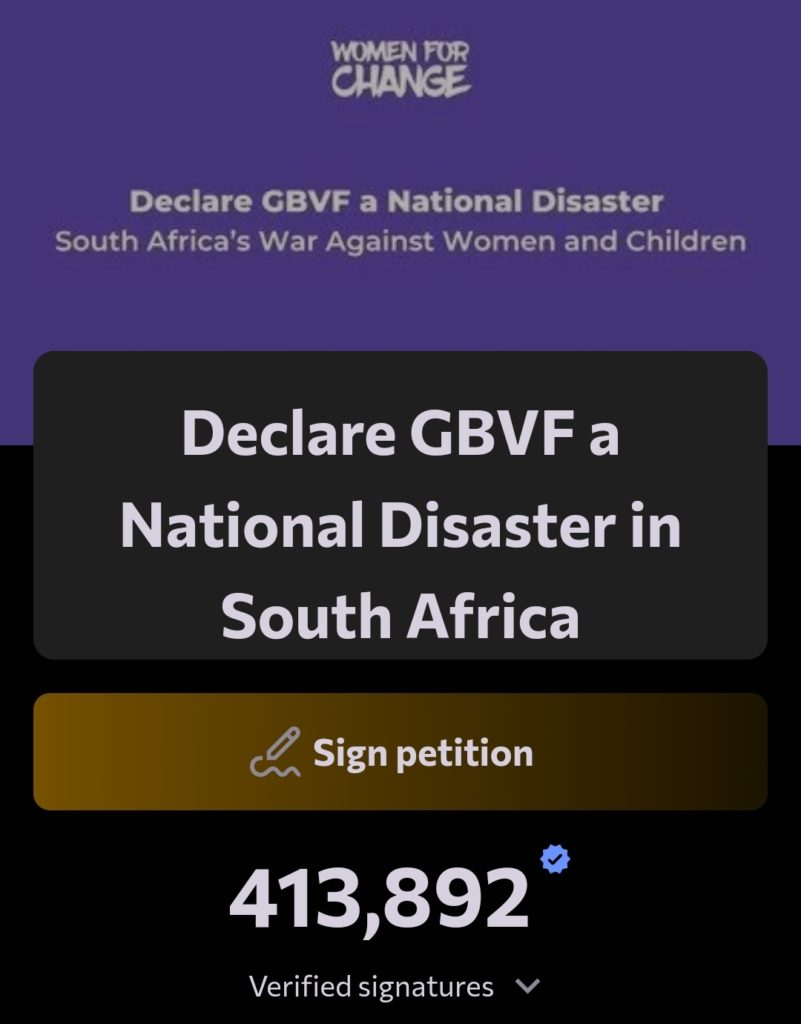Viewport: 801px width, 1024px height.
Task: Sign the GBVF national disaster petition
Action: tap(400, 752)
